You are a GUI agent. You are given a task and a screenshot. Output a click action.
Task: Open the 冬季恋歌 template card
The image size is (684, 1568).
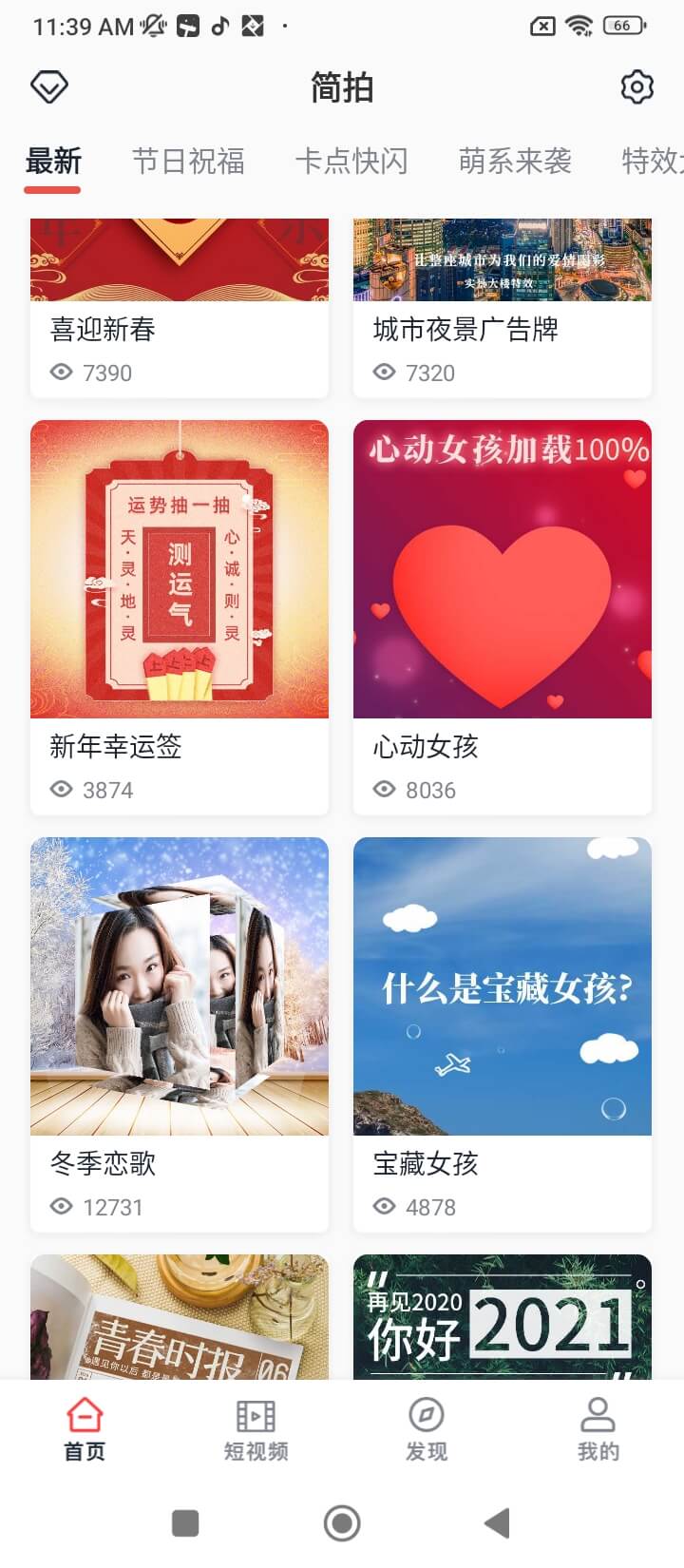180,1033
